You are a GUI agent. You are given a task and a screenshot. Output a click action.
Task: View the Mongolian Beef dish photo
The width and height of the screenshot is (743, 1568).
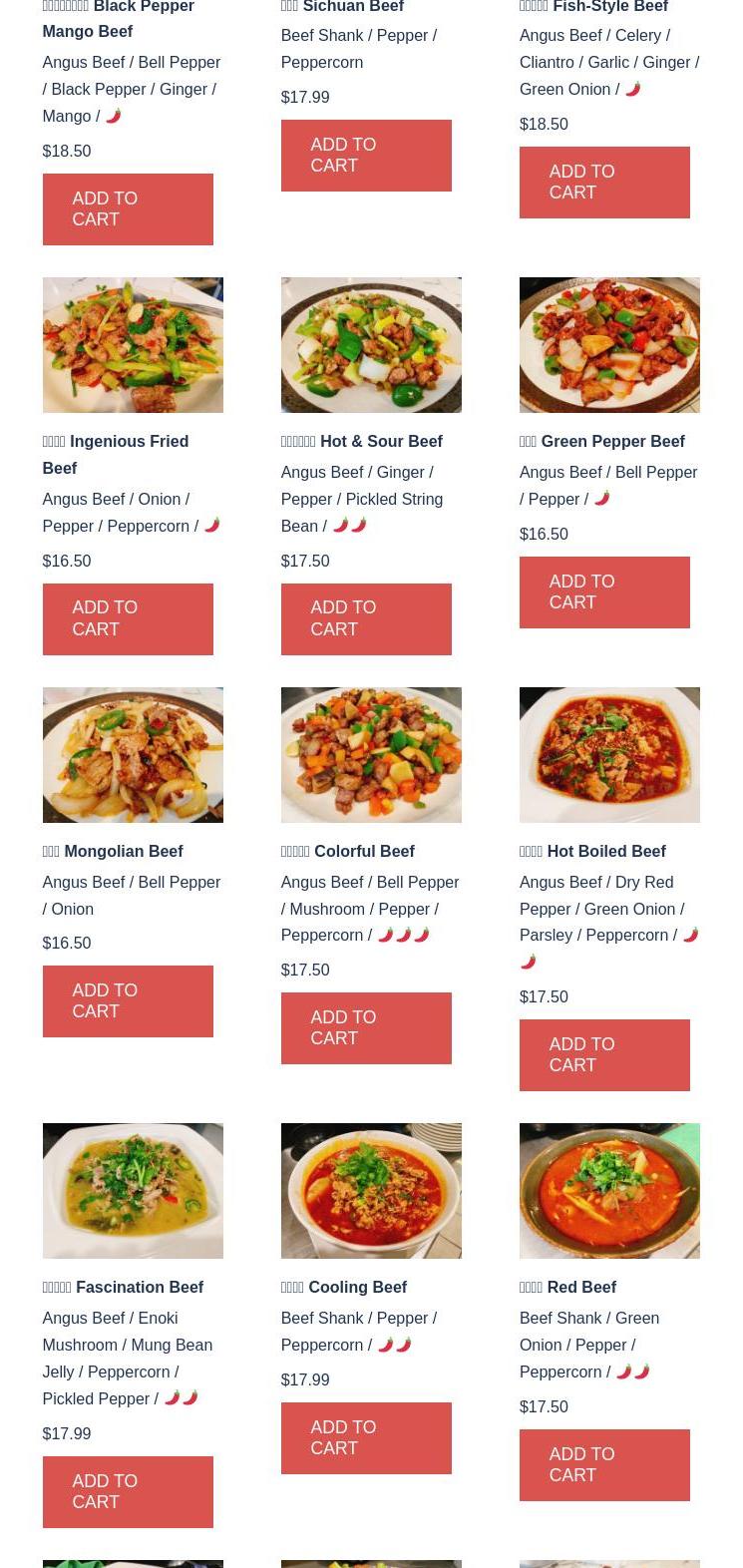point(133,755)
